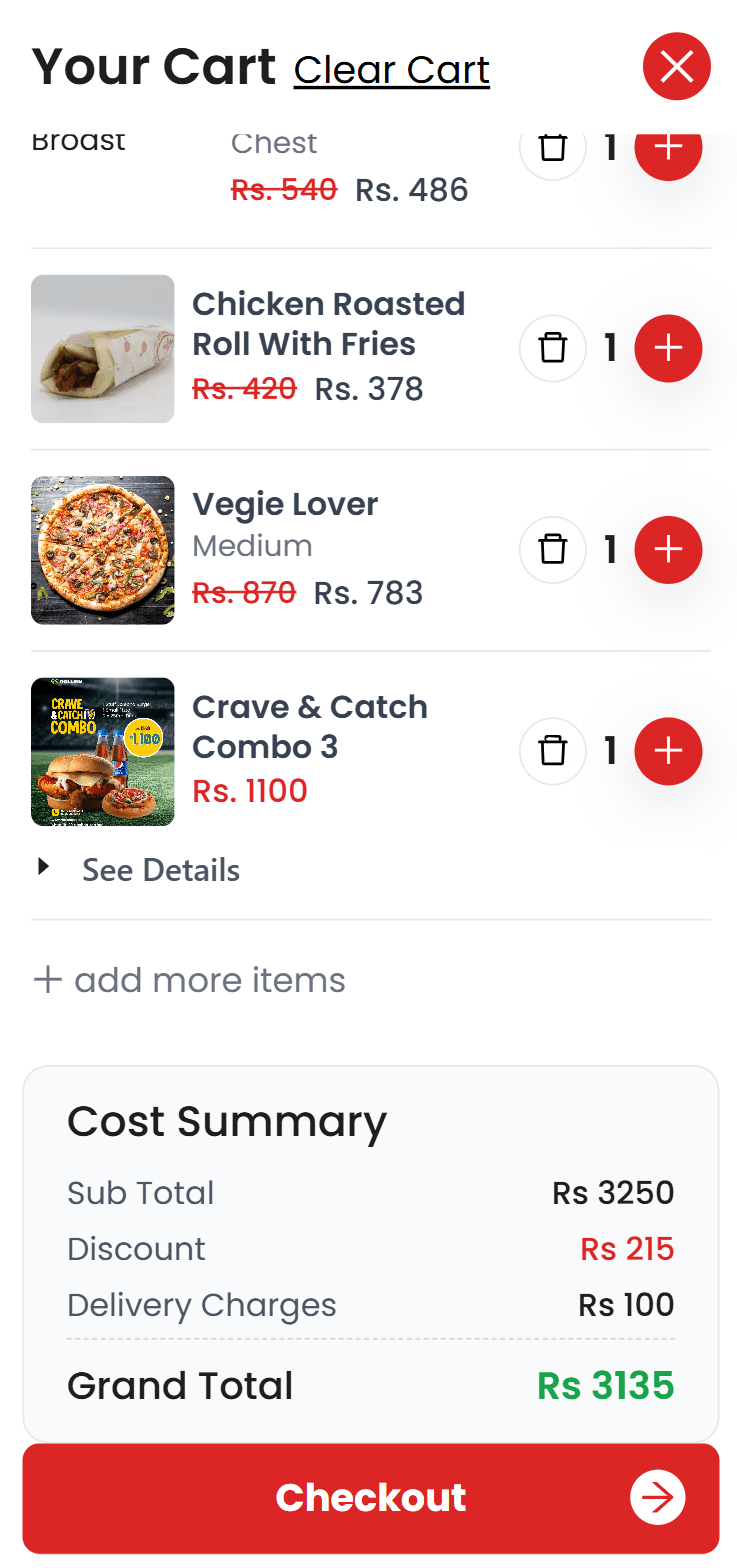The image size is (737, 1568).
Task: Clear all items via Clear Cart
Action: coord(391,70)
